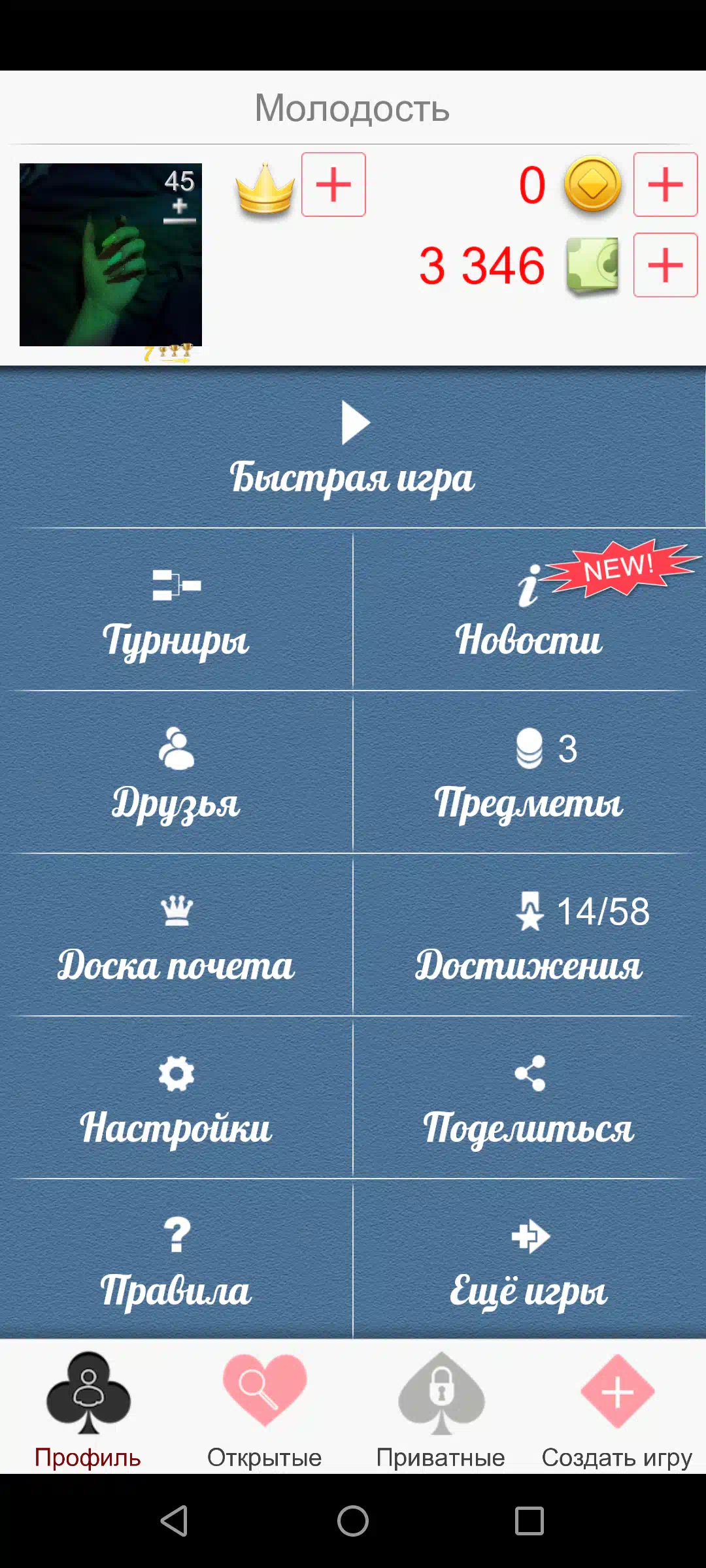Open Доска почета leaderboard
The width and height of the screenshot is (706, 1568).
[176, 935]
